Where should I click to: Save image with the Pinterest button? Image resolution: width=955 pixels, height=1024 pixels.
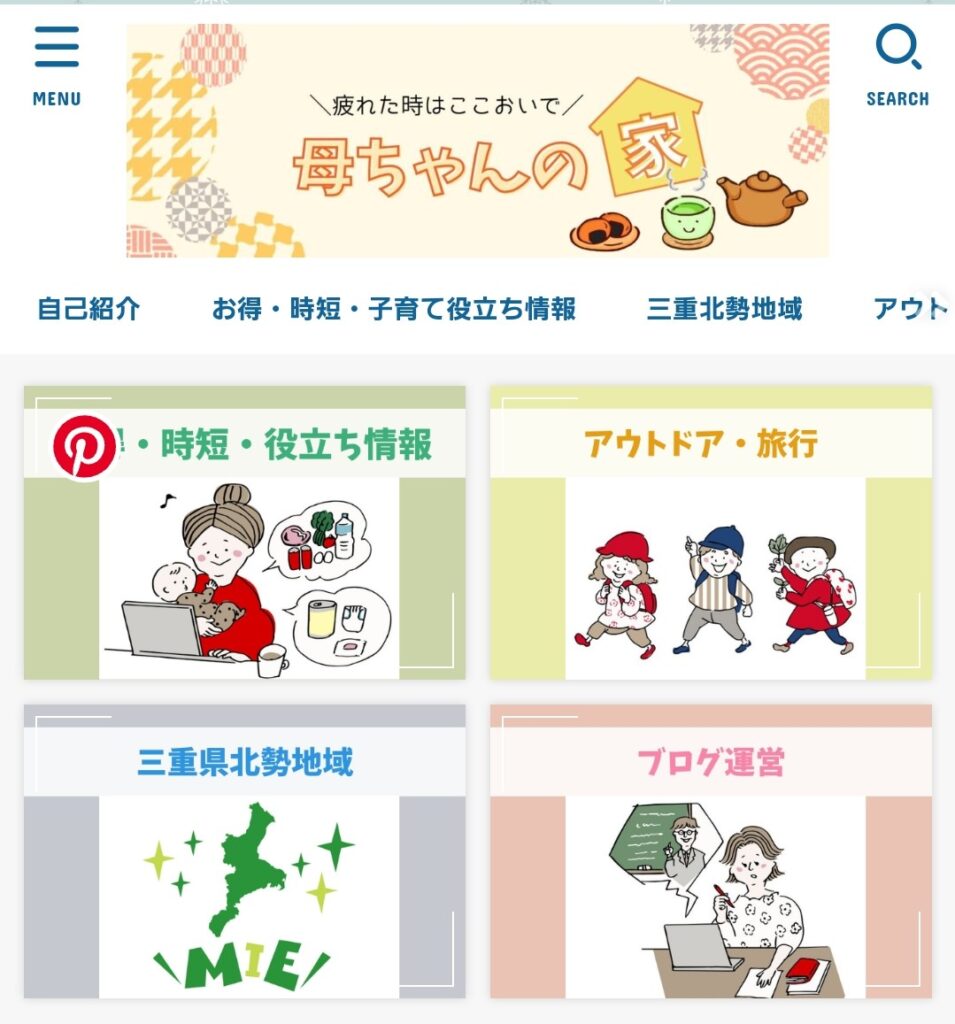84,447
